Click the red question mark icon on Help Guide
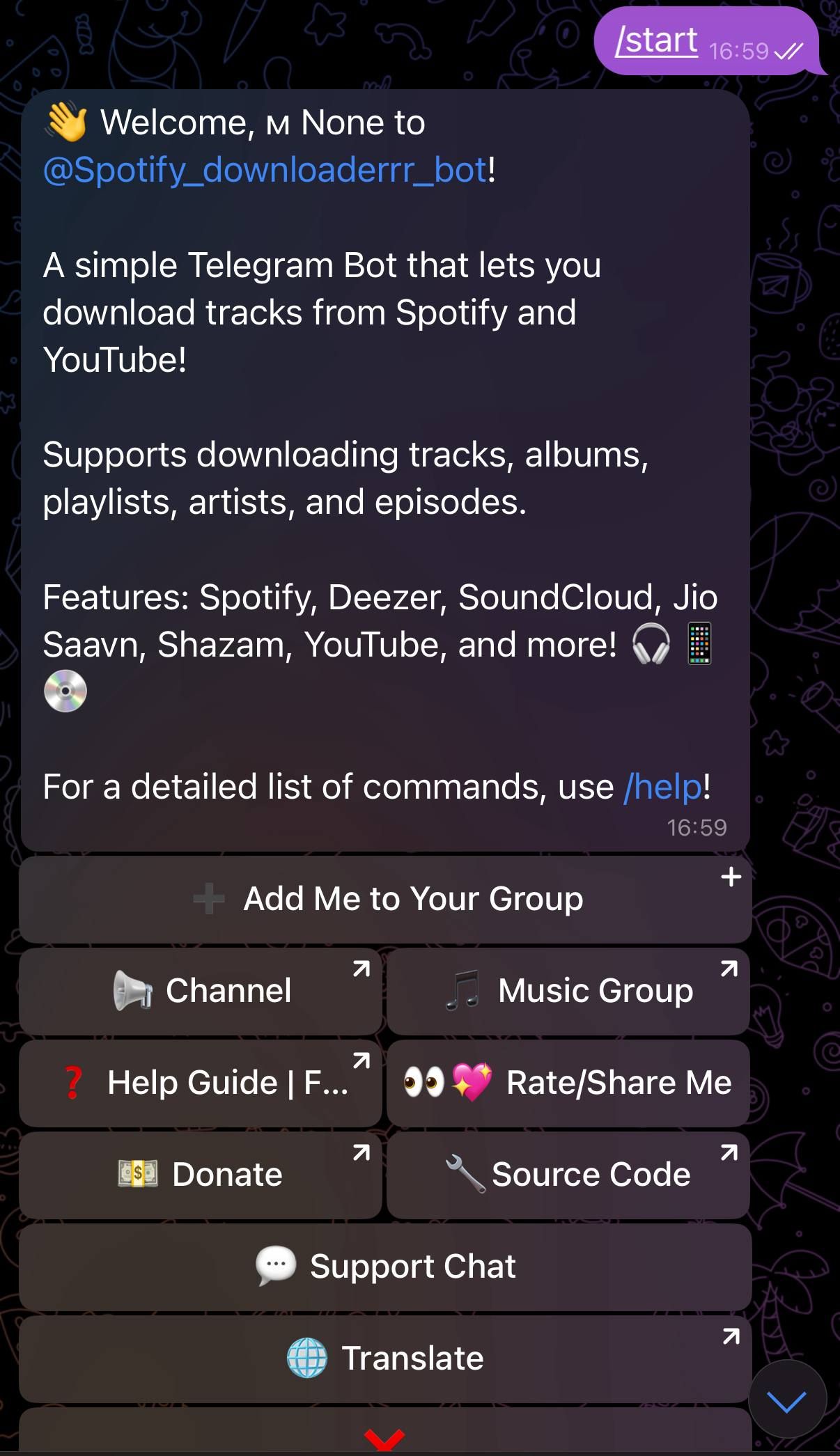The height and width of the screenshot is (1456, 840). 73,1083
